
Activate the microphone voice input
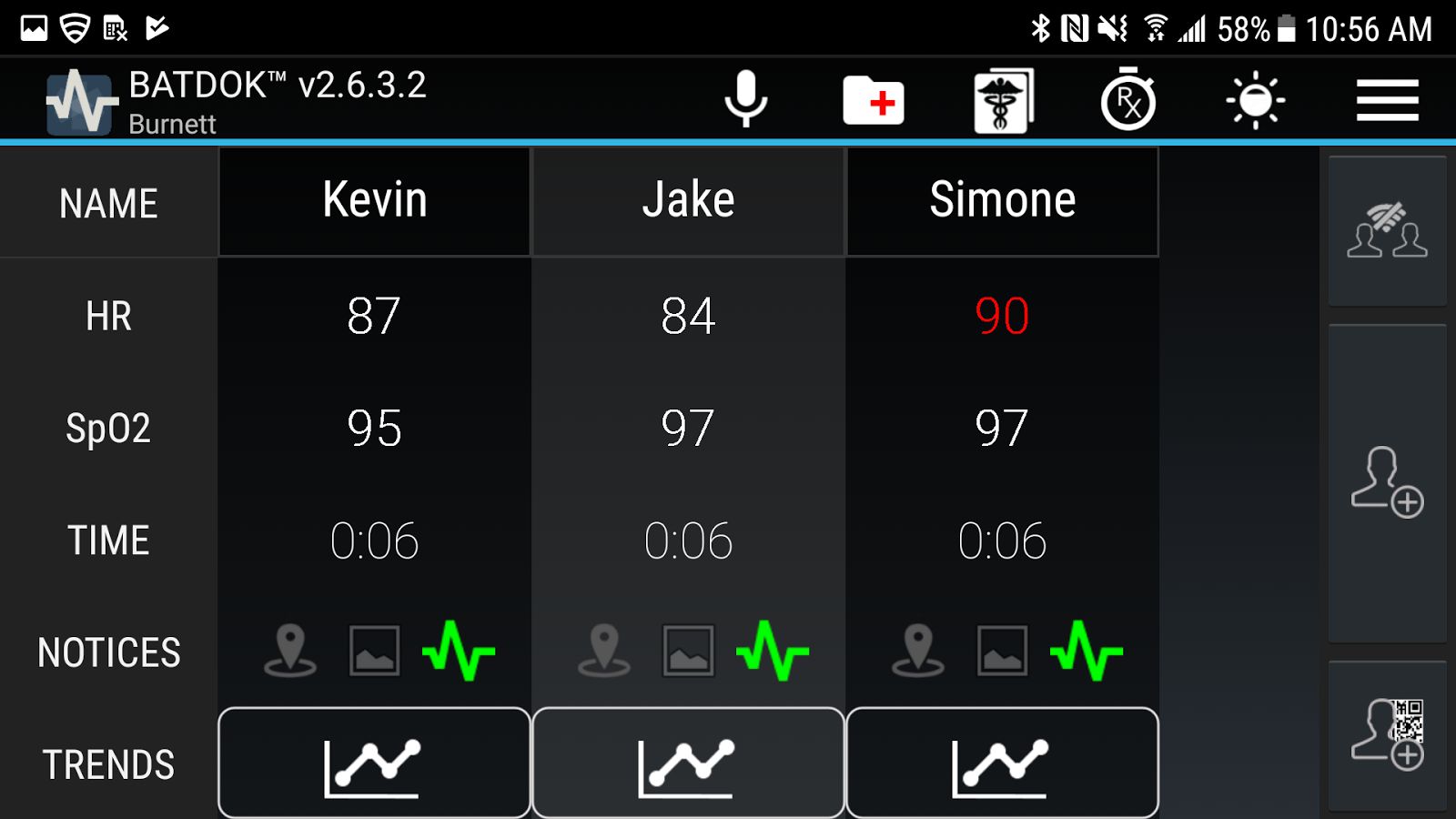point(745,99)
